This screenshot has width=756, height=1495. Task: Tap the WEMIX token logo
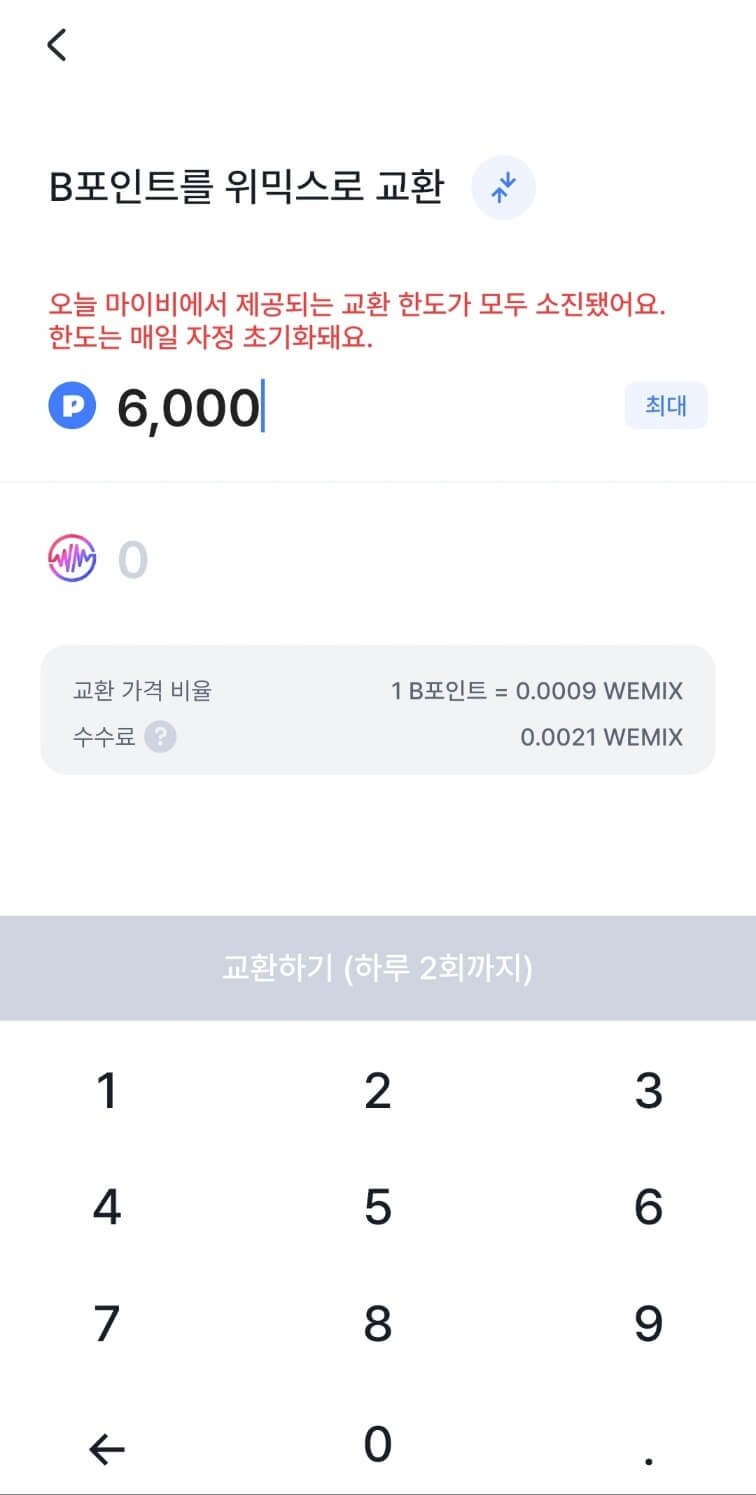[x=70, y=559]
